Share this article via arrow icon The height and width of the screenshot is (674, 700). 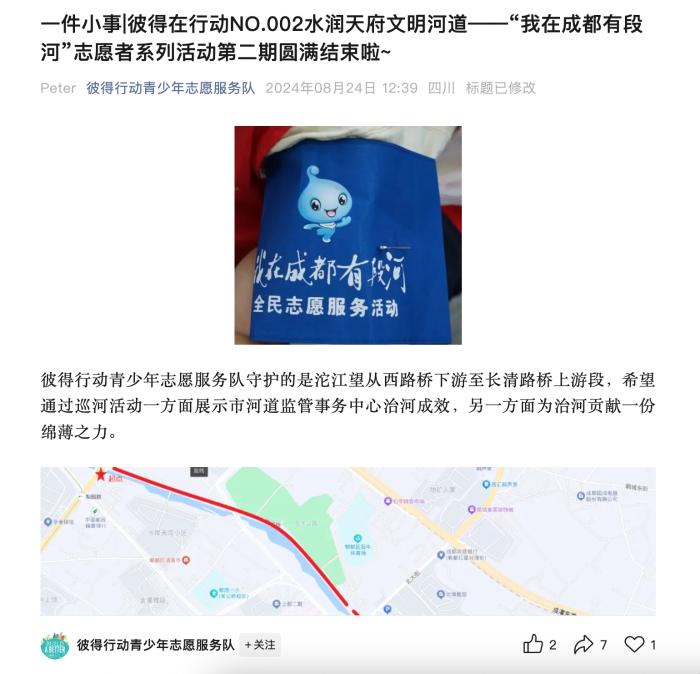click(x=583, y=645)
